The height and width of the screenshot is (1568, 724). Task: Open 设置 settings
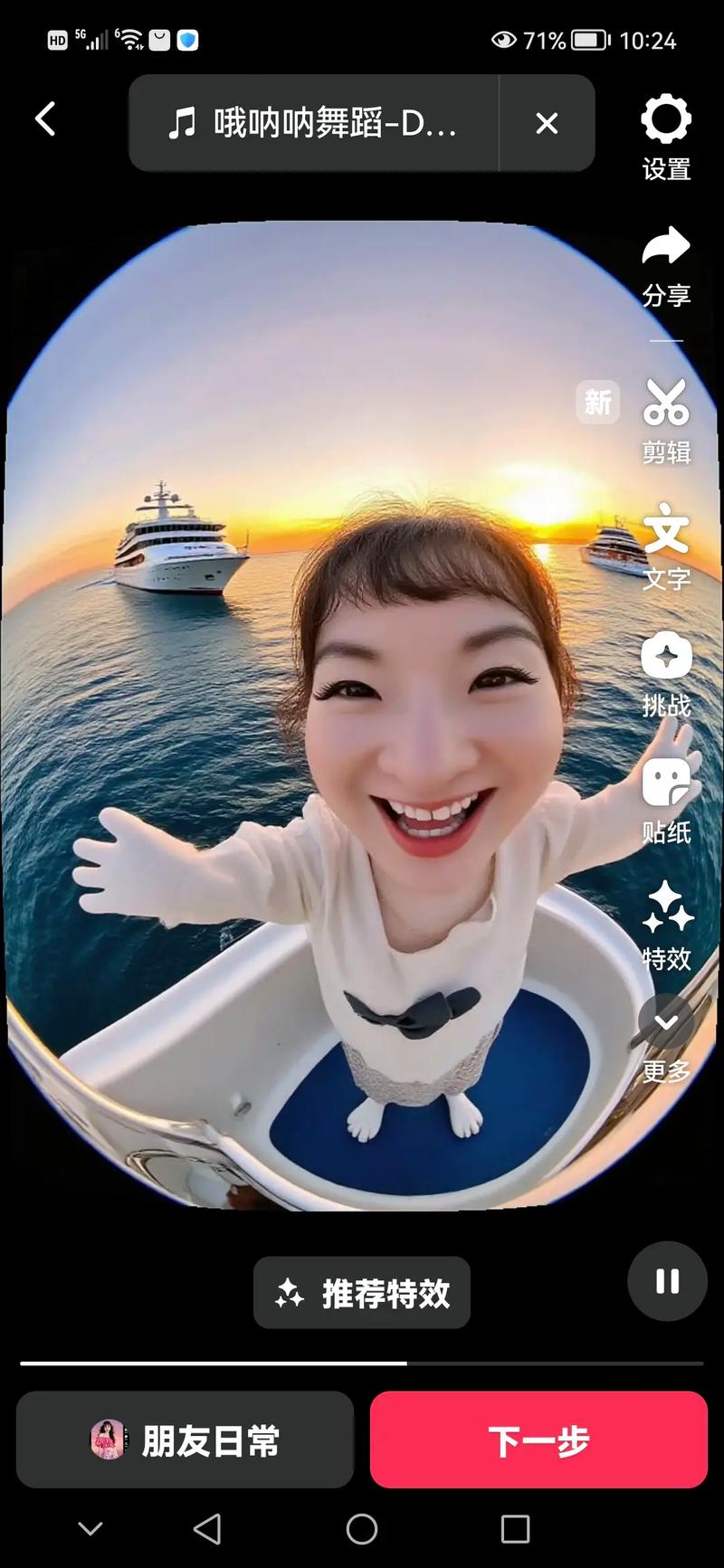(x=666, y=138)
